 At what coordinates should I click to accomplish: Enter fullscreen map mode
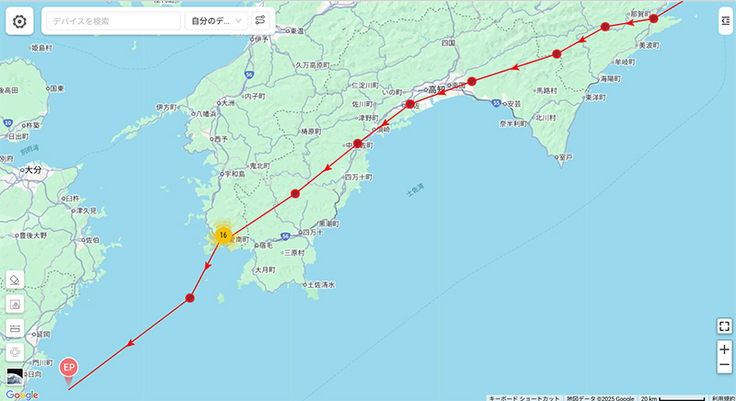[724, 326]
